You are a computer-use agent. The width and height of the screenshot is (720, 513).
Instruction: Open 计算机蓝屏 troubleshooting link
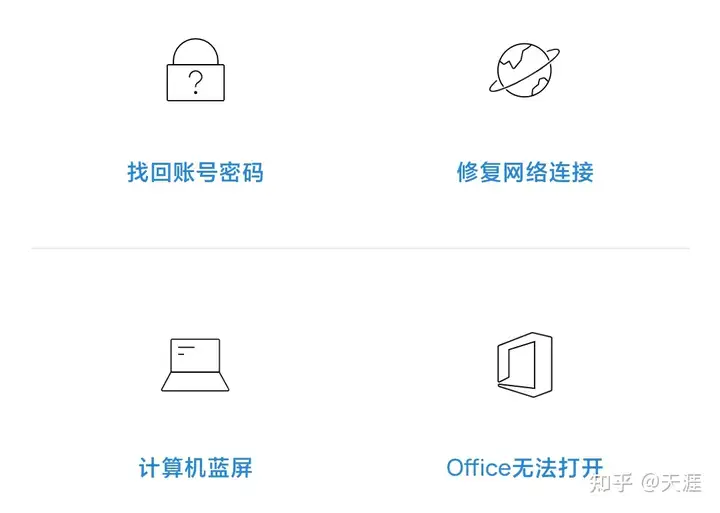[195, 467]
